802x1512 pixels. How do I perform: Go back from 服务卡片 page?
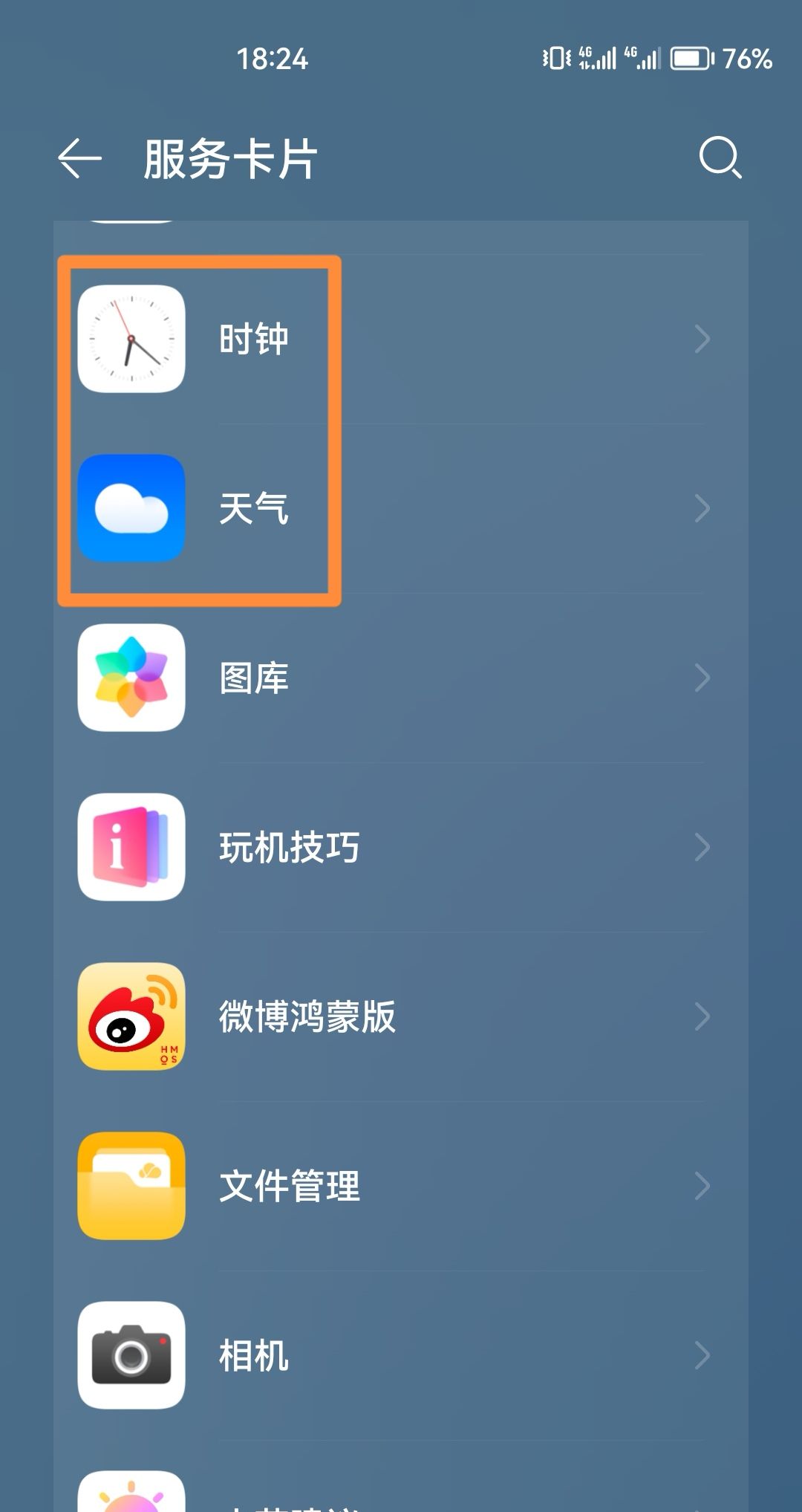79,158
